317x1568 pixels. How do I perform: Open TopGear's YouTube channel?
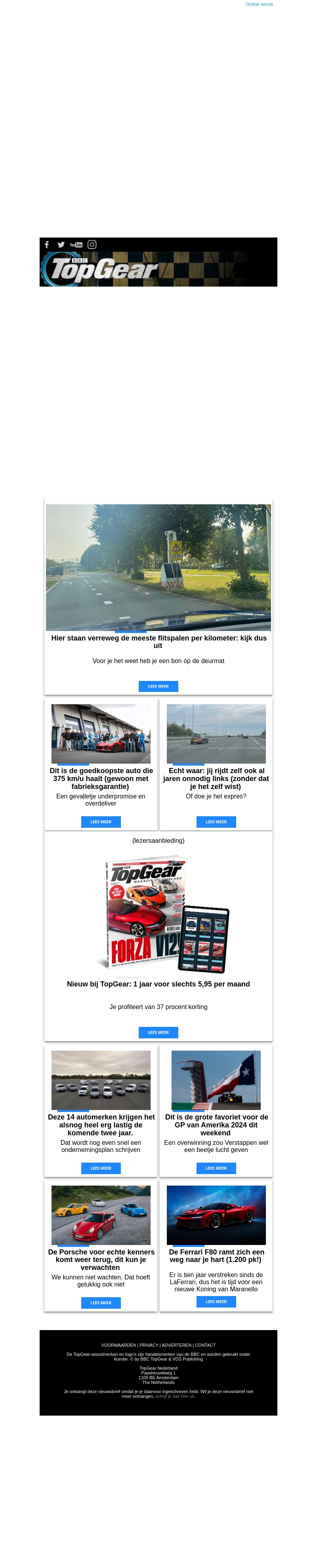click(x=76, y=245)
